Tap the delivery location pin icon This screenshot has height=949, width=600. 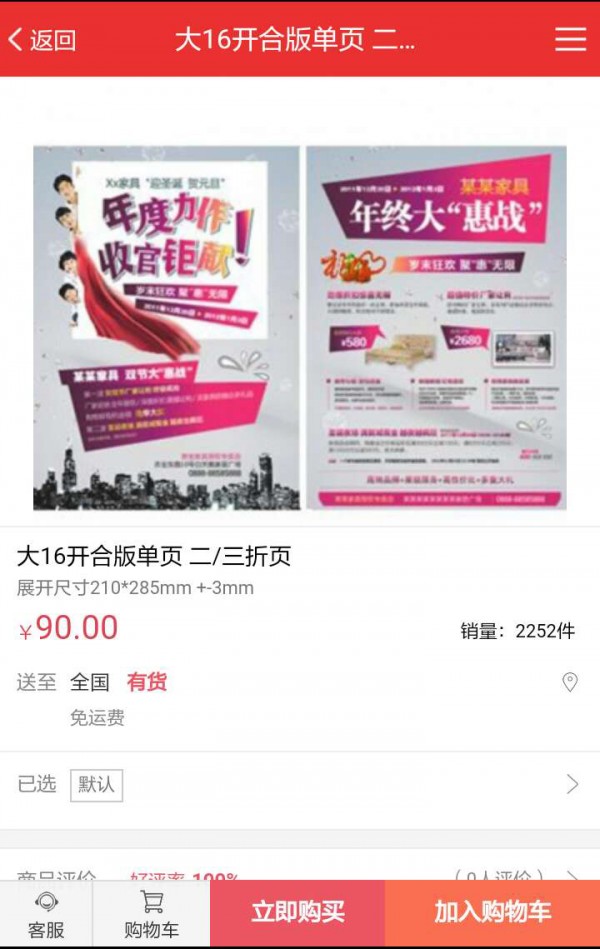570,682
